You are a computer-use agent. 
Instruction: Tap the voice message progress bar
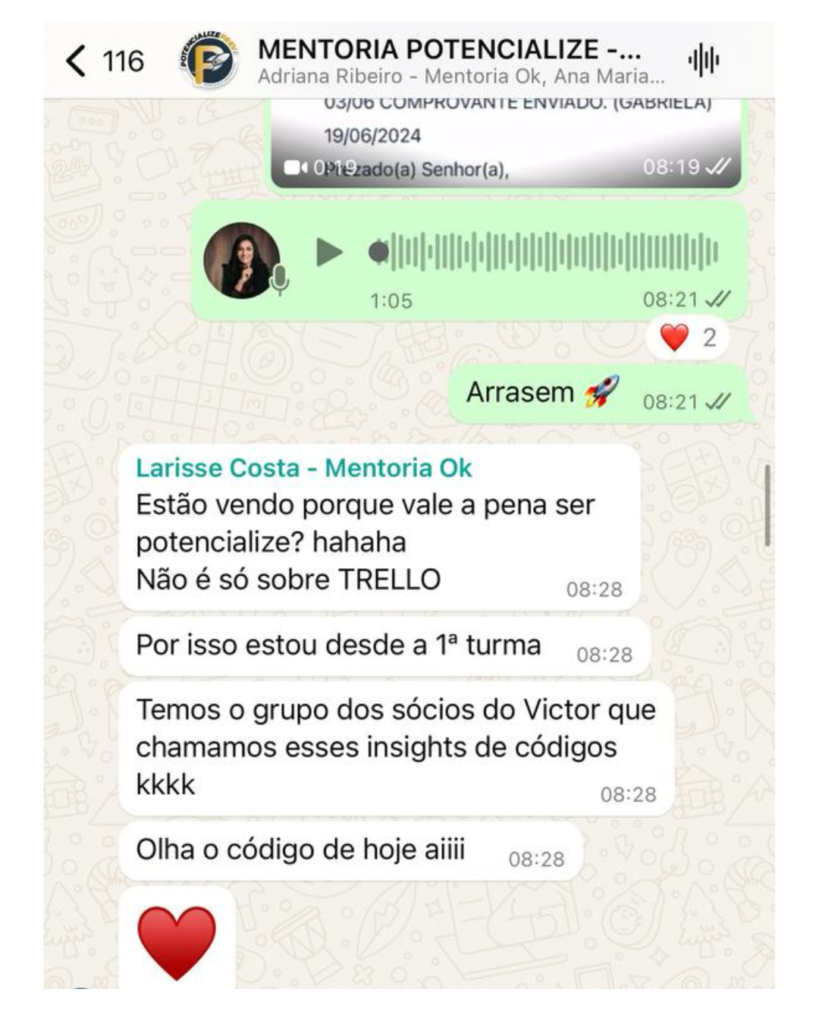point(550,252)
